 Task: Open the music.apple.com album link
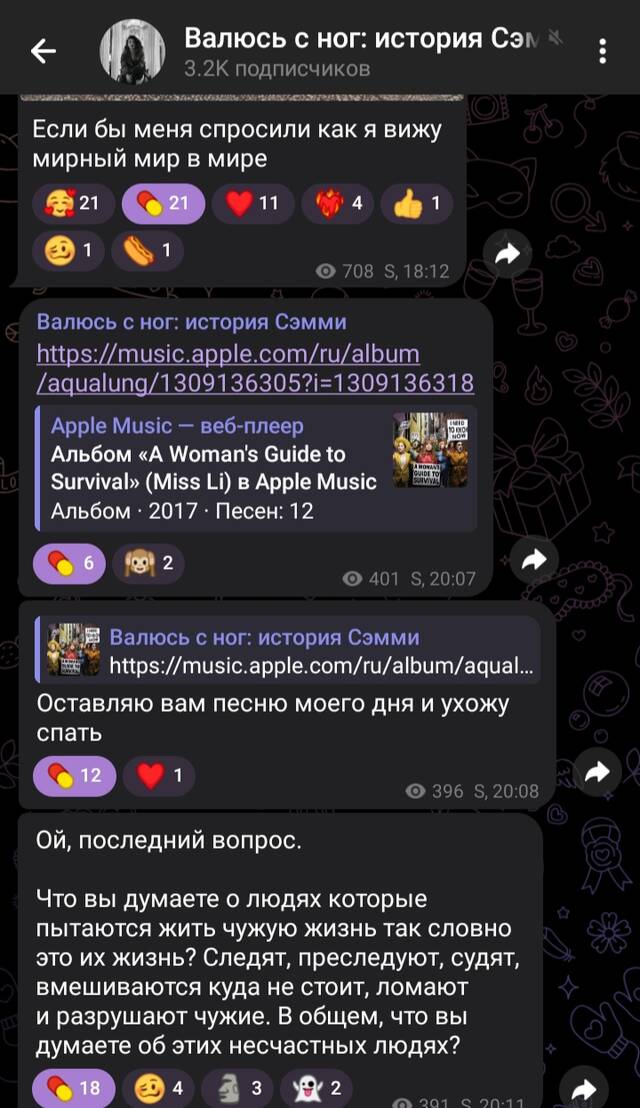(x=255, y=368)
